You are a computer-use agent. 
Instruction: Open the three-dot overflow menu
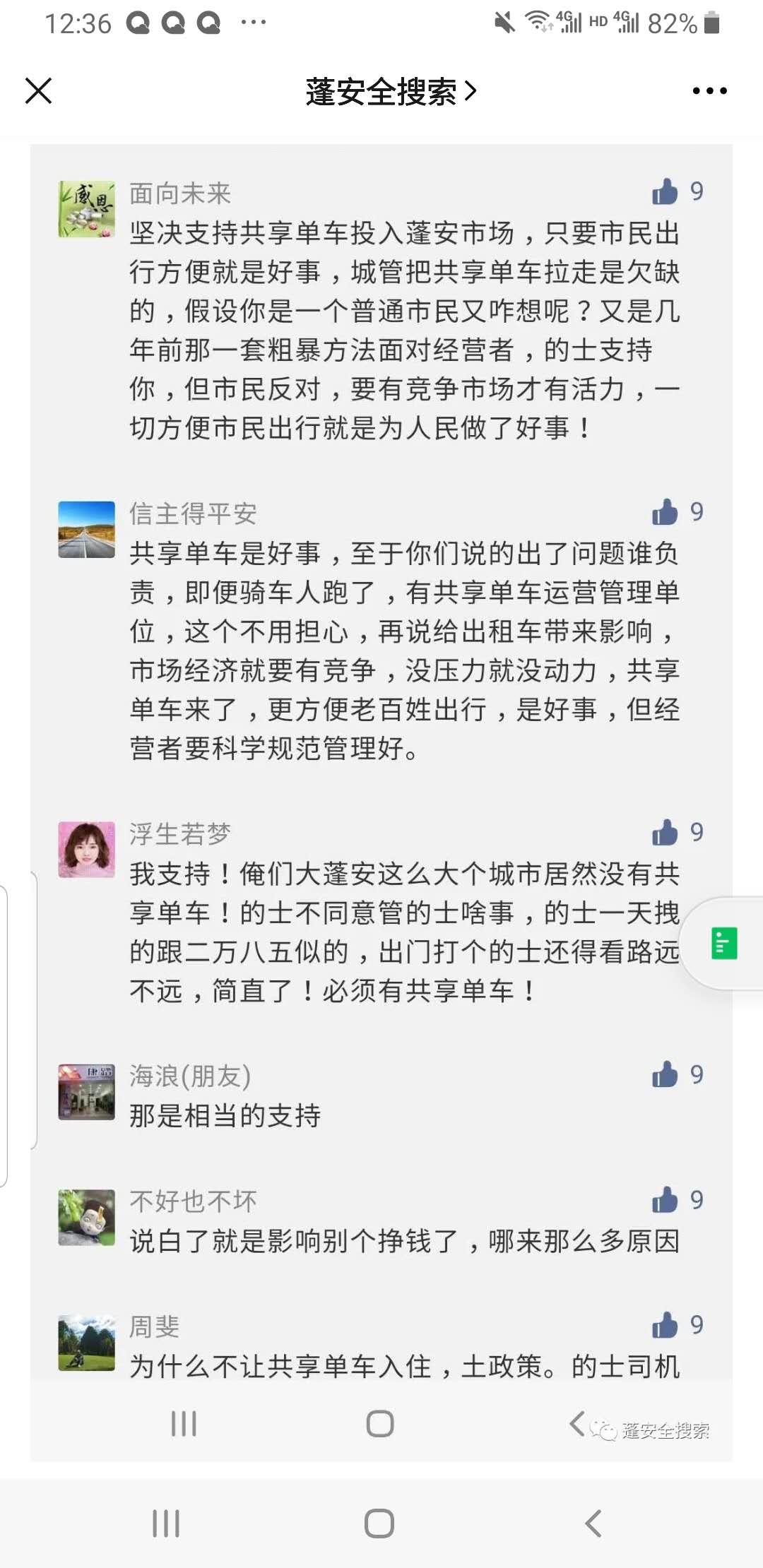(x=709, y=90)
